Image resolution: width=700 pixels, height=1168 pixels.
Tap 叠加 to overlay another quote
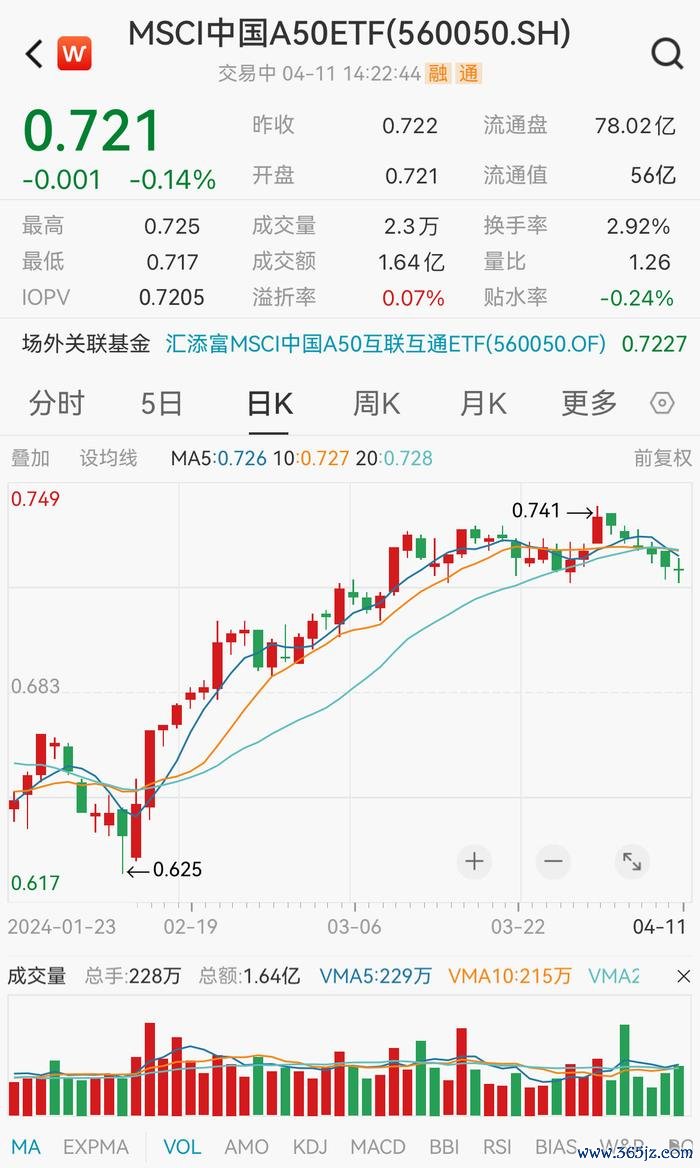tap(30, 458)
